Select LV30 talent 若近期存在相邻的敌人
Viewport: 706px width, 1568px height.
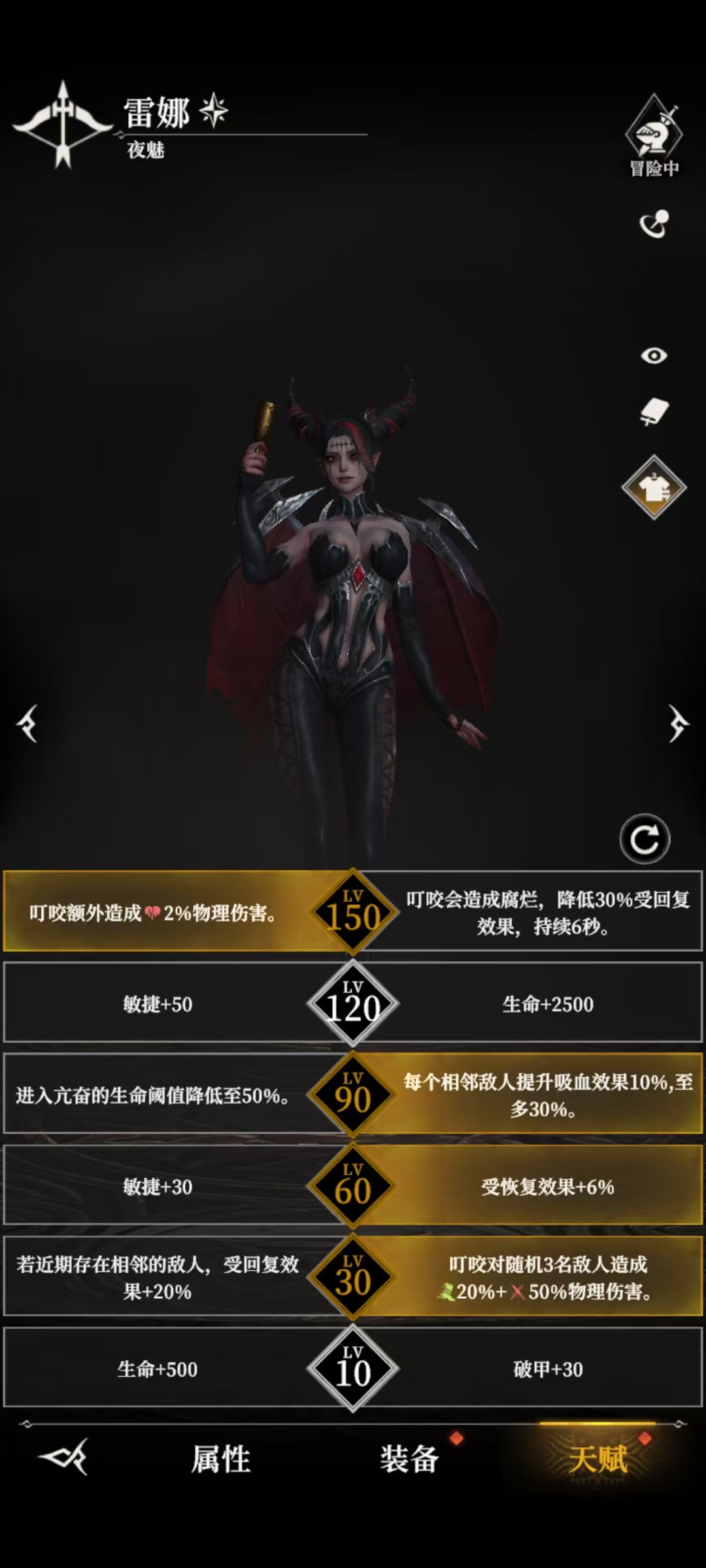157,1277
